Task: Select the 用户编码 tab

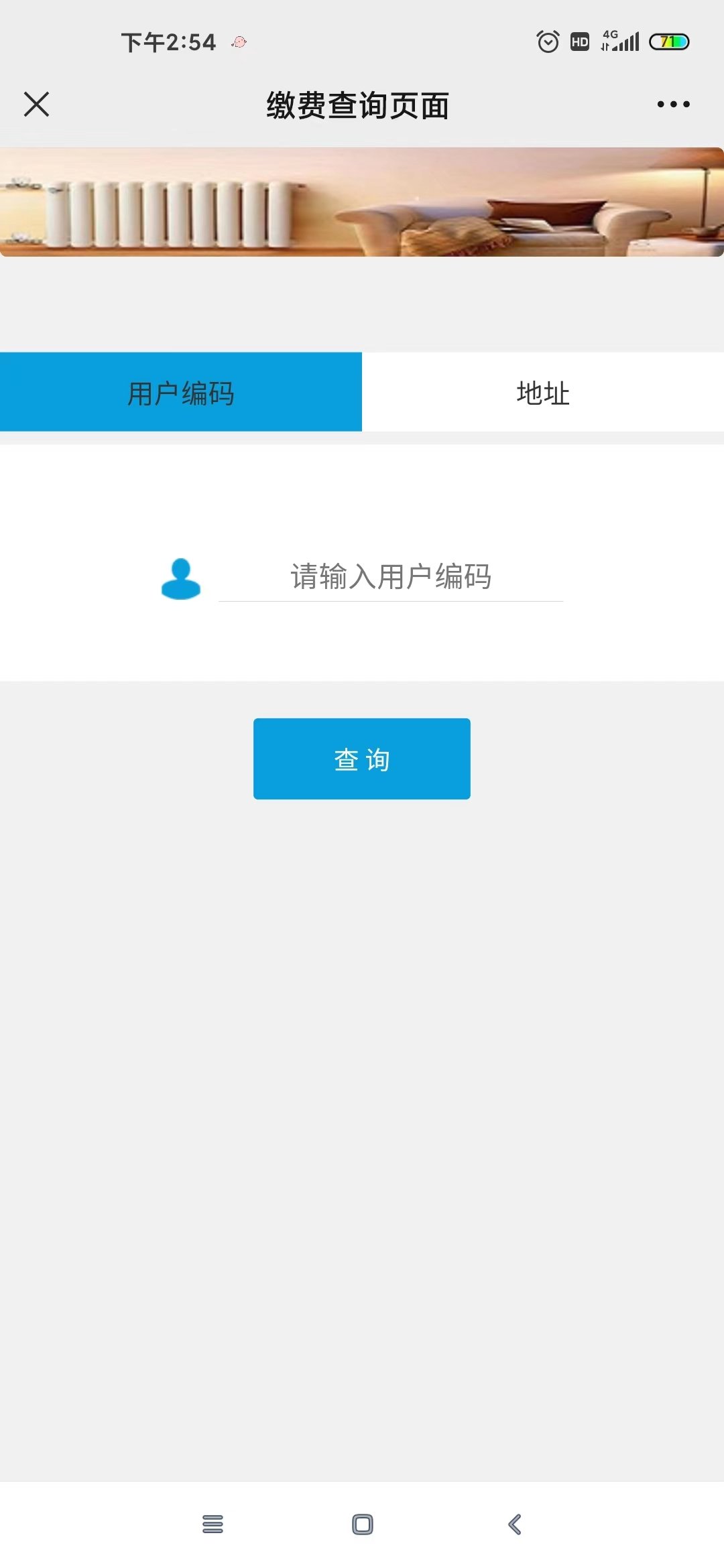Action: pos(181,393)
